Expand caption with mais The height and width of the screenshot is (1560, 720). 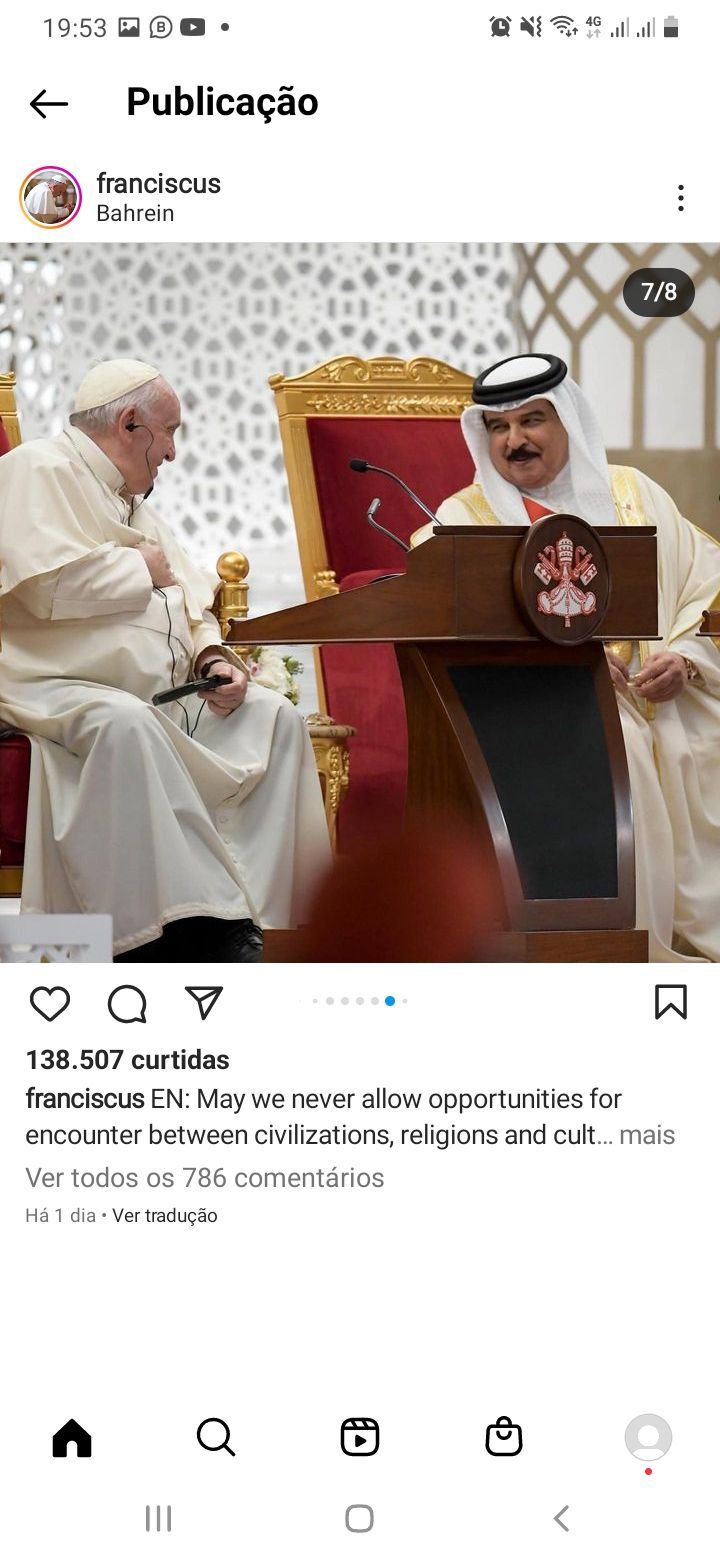coord(647,1135)
